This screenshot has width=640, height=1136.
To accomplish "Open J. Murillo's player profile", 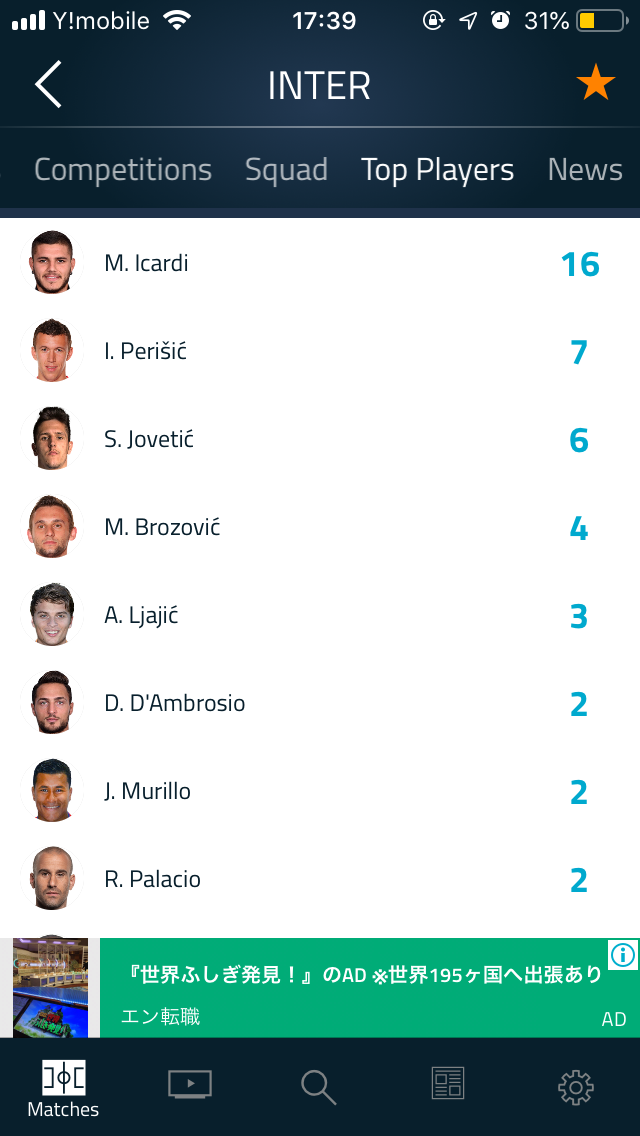I will 320,791.
